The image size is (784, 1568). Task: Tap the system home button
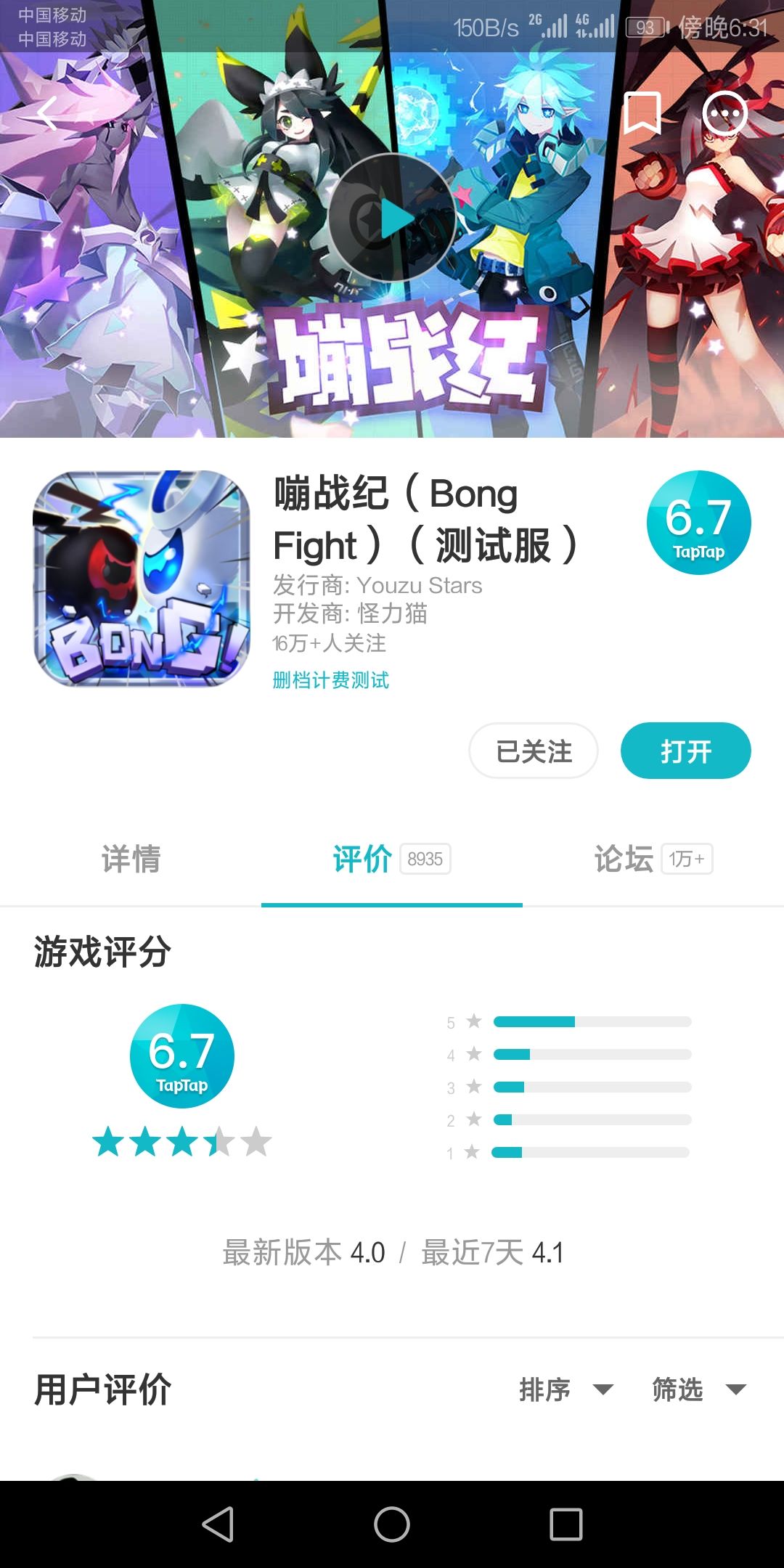click(x=392, y=1524)
